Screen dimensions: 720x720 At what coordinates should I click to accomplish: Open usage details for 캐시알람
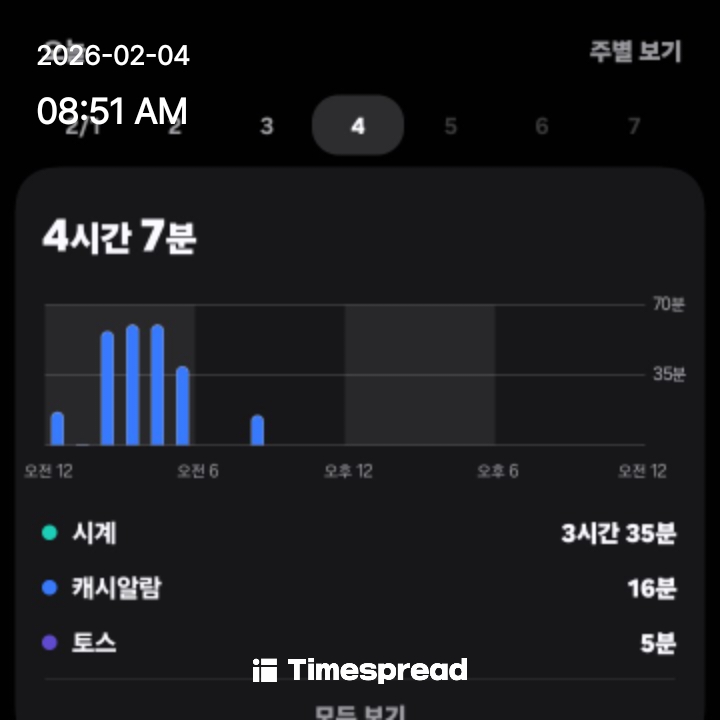[359, 588]
